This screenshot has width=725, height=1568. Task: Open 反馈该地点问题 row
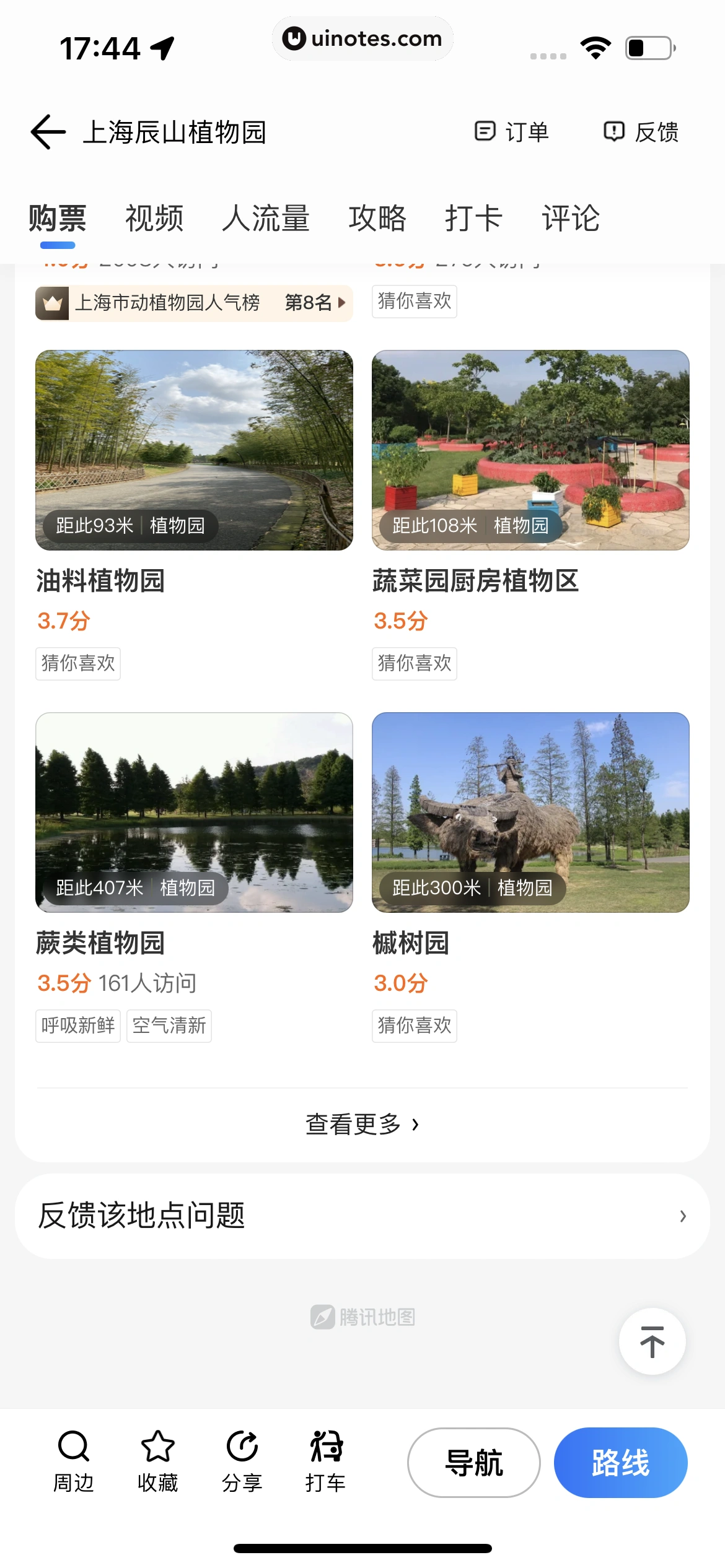pos(362,1216)
